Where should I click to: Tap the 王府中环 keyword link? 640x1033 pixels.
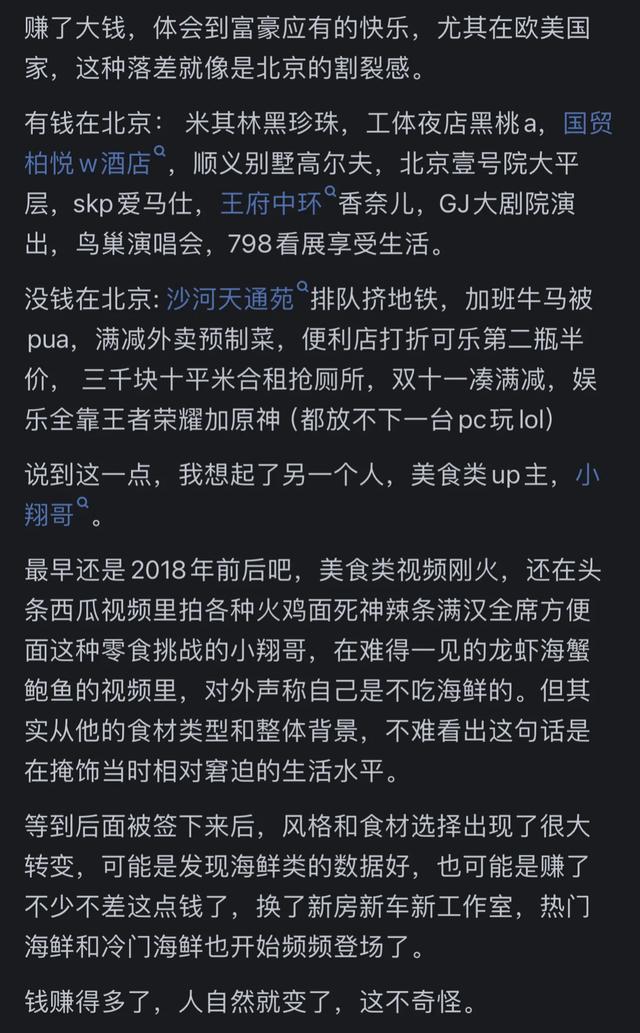(272, 204)
